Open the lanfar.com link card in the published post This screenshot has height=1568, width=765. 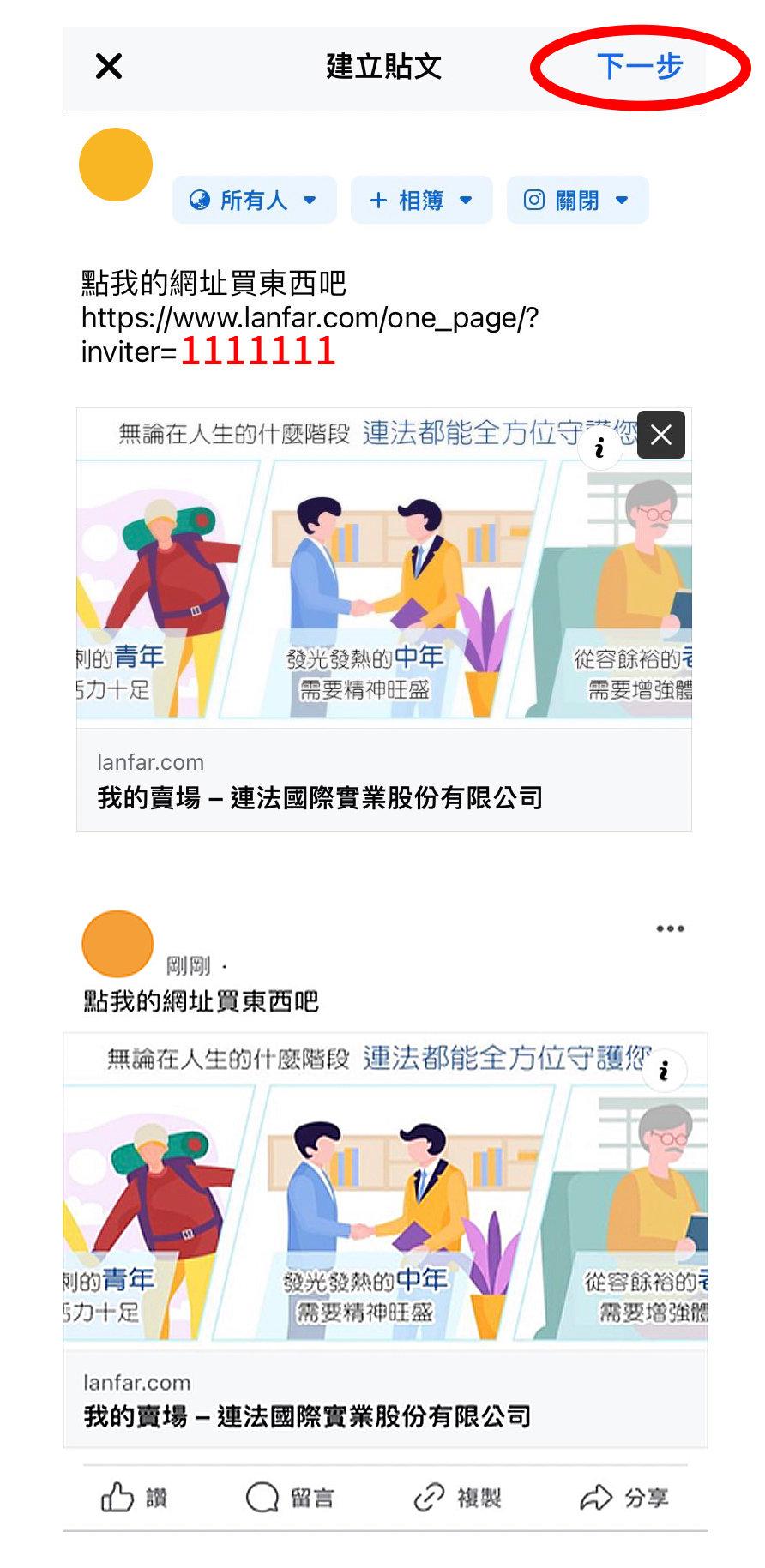[384, 1400]
